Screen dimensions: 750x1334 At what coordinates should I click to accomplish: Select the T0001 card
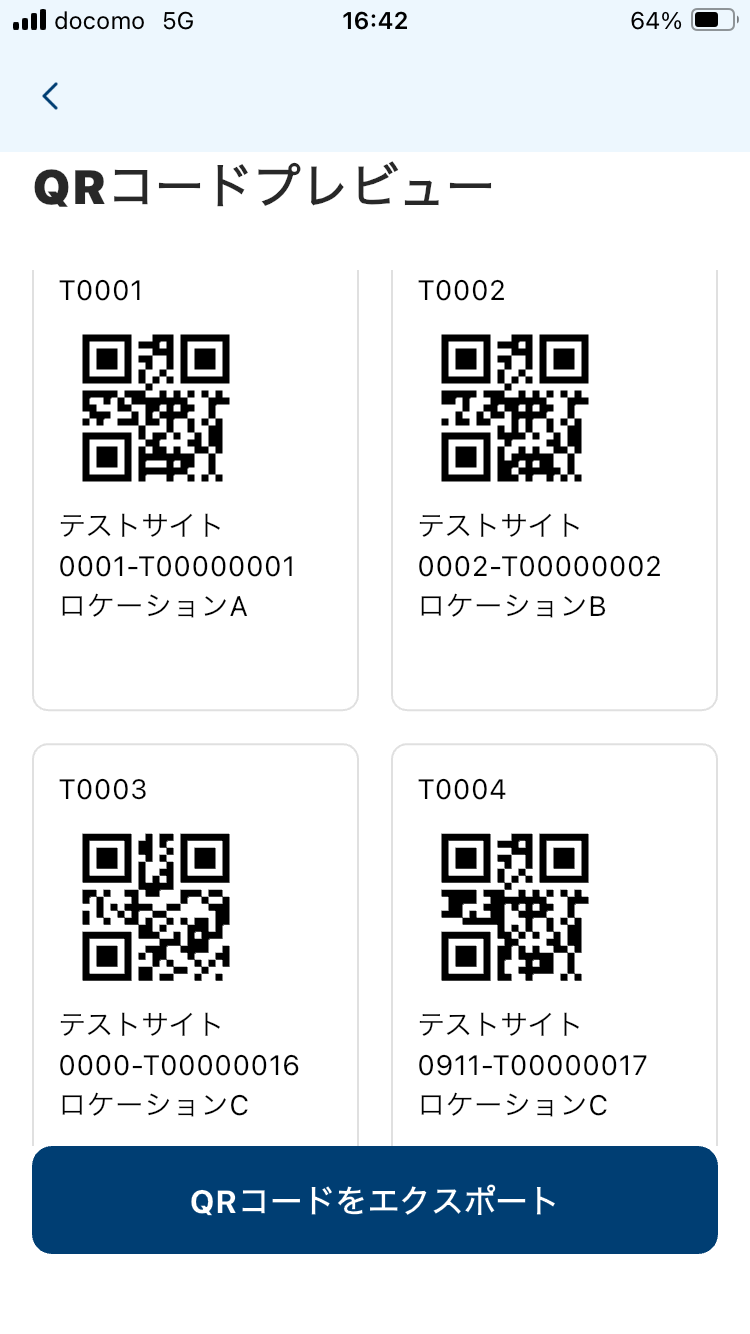[x=195, y=485]
